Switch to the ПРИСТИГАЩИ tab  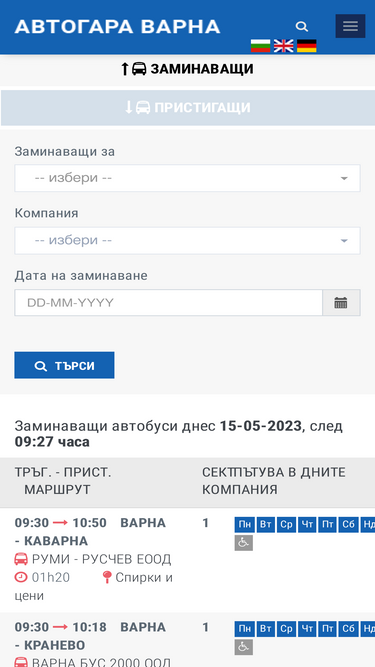188,108
